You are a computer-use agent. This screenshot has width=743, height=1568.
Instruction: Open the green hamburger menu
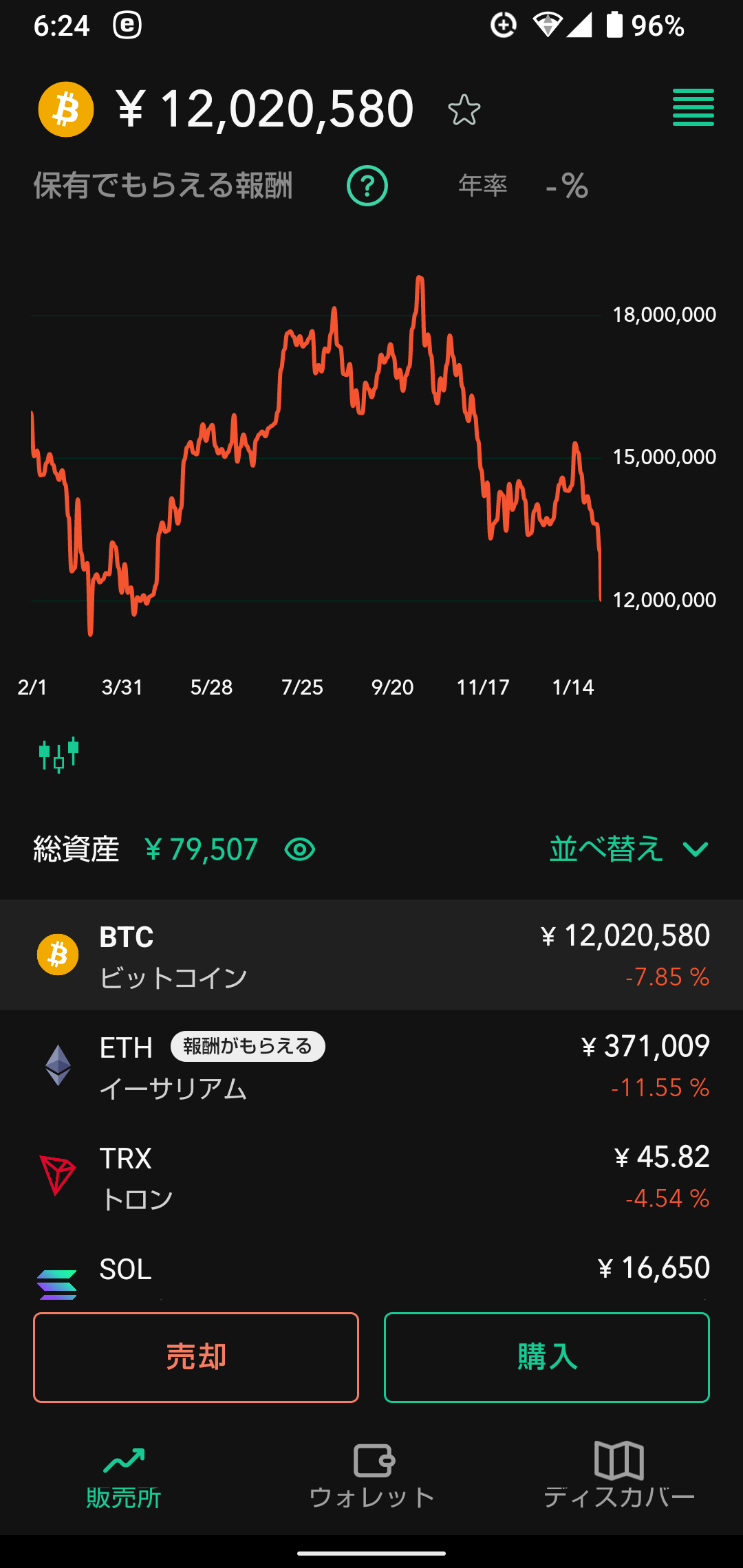(693, 108)
